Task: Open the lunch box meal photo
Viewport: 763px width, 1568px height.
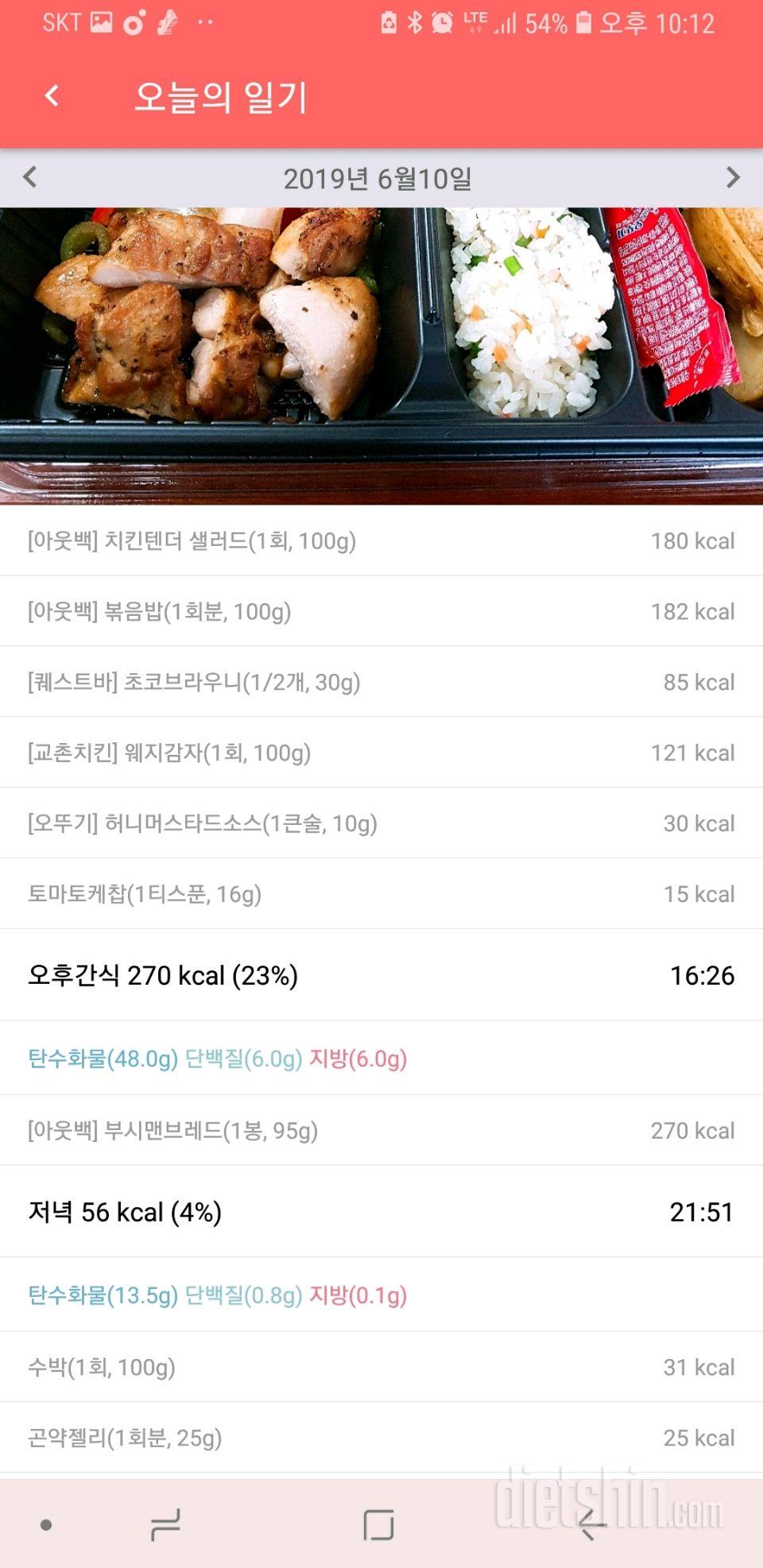Action: (381, 355)
